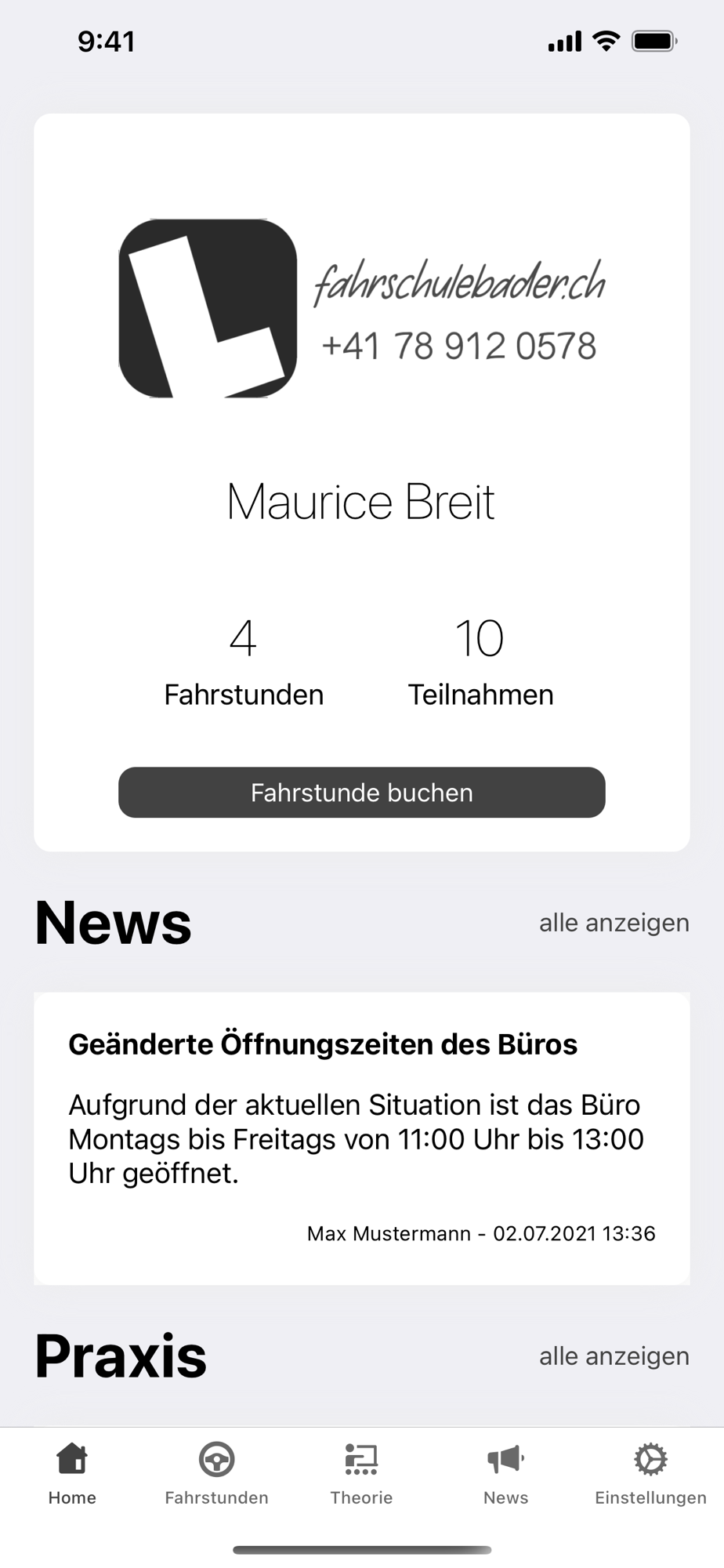Image resolution: width=724 pixels, height=1568 pixels.
Task: Book a driving lesson with Fahrstunde buchen
Action: 361,793
